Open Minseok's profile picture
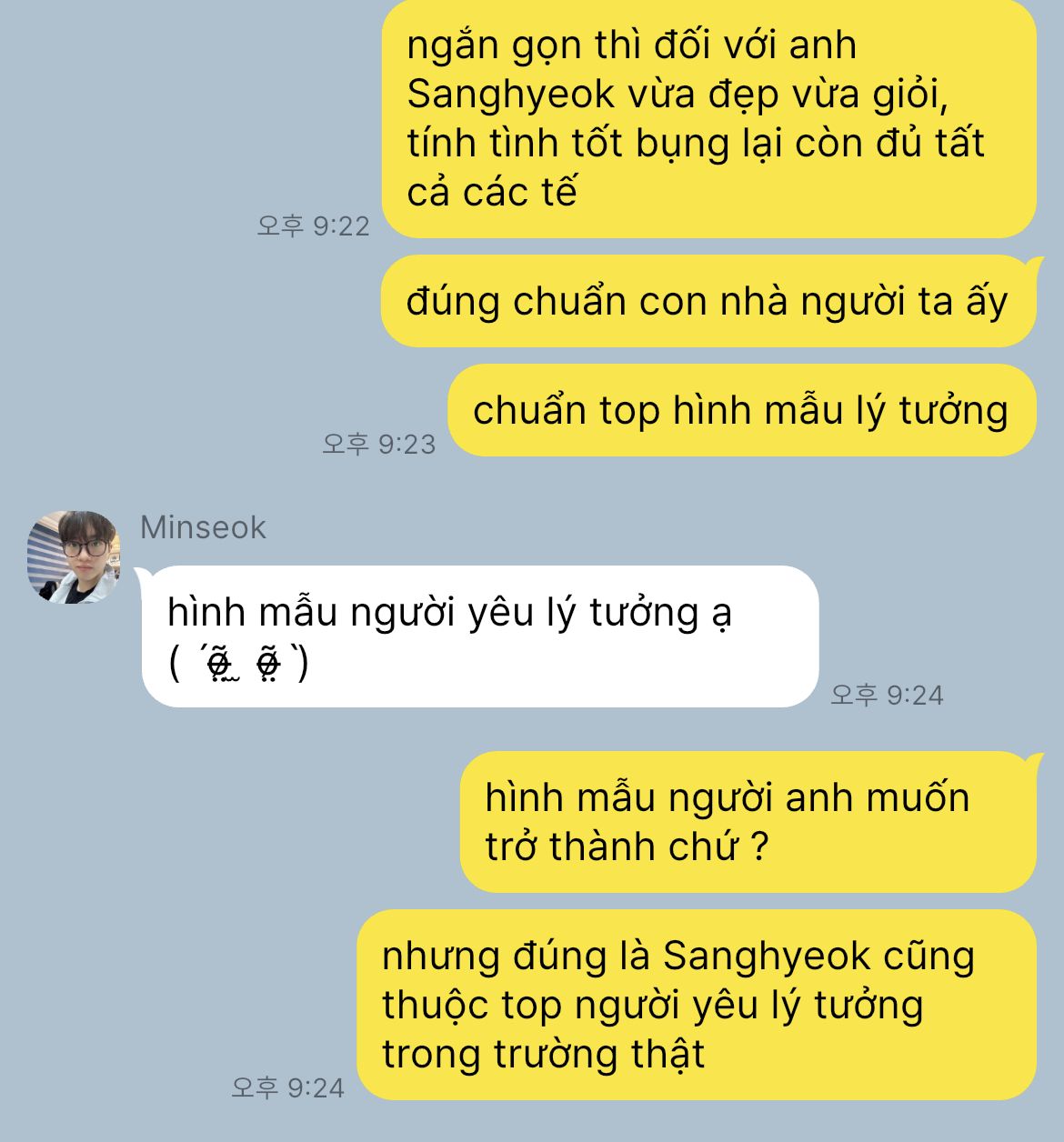The width and height of the screenshot is (1064, 1142). (x=74, y=556)
